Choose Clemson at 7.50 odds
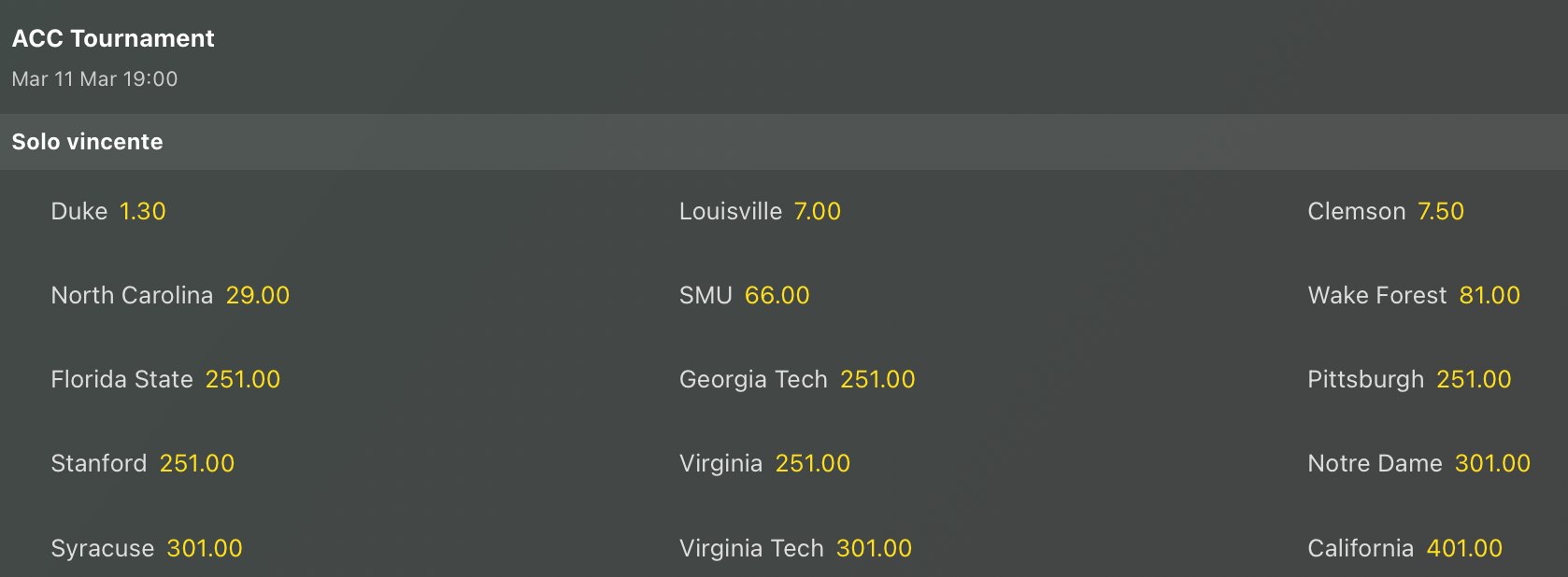This screenshot has width=1568, height=577. tap(1386, 212)
